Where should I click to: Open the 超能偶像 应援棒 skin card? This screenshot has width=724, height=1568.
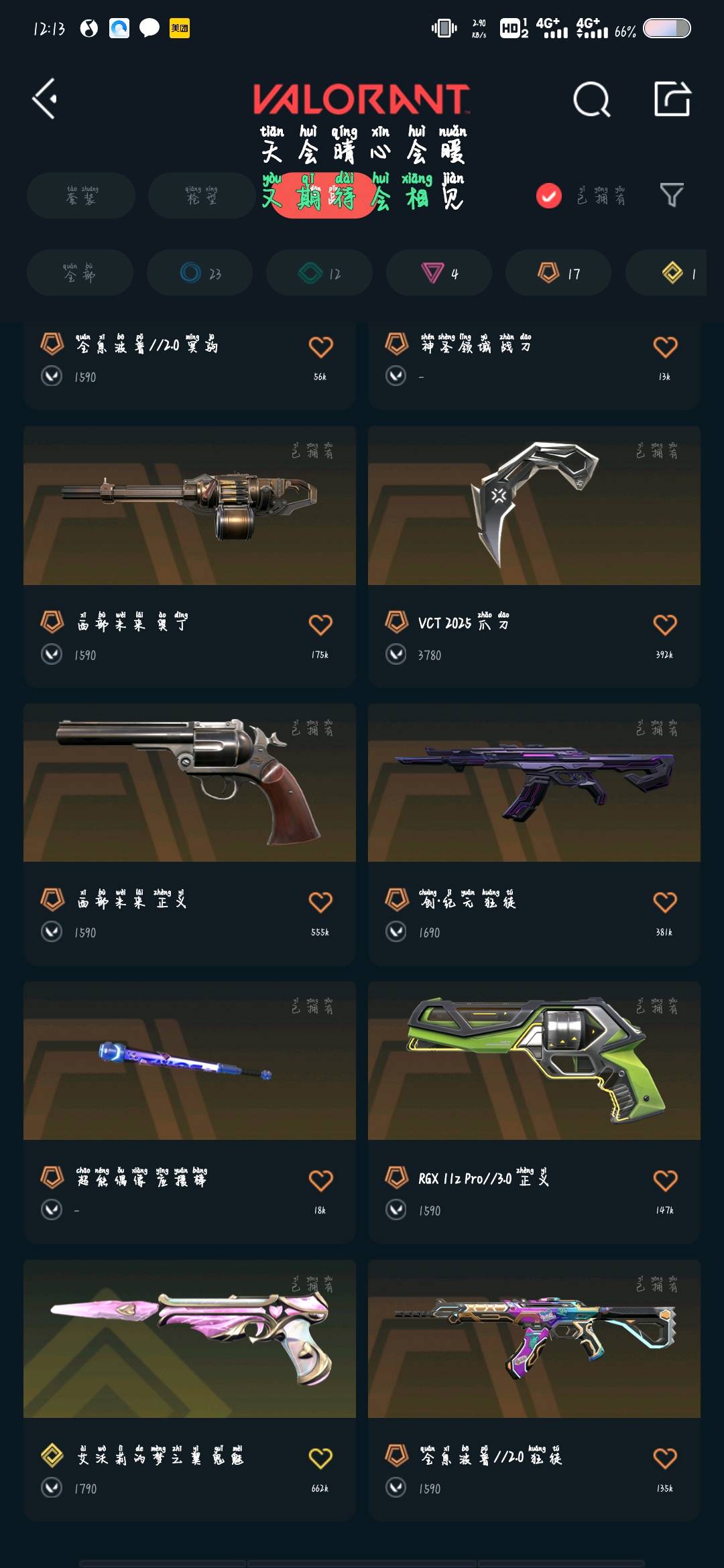tap(189, 1061)
